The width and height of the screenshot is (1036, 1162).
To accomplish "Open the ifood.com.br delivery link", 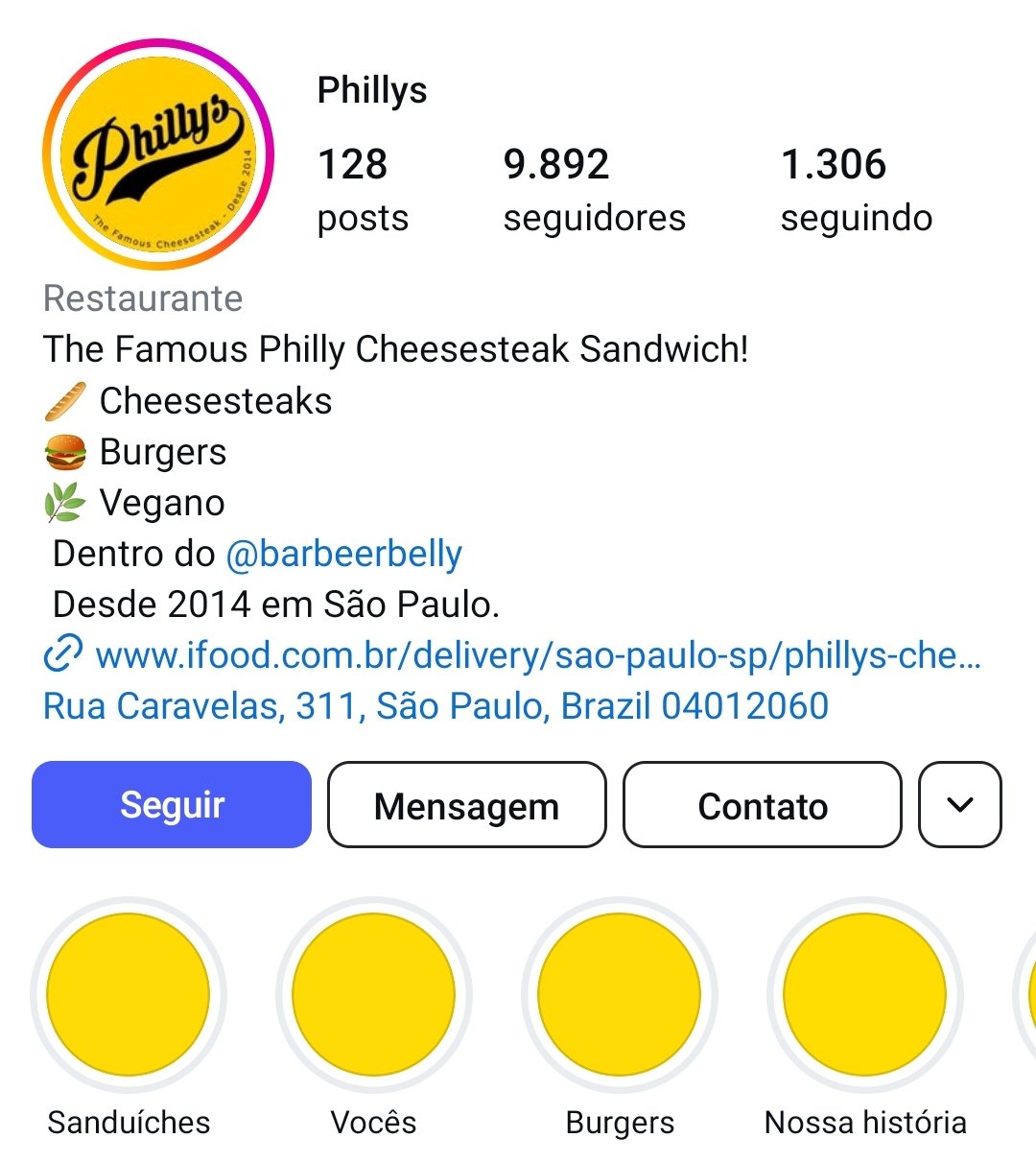I will pos(537,655).
